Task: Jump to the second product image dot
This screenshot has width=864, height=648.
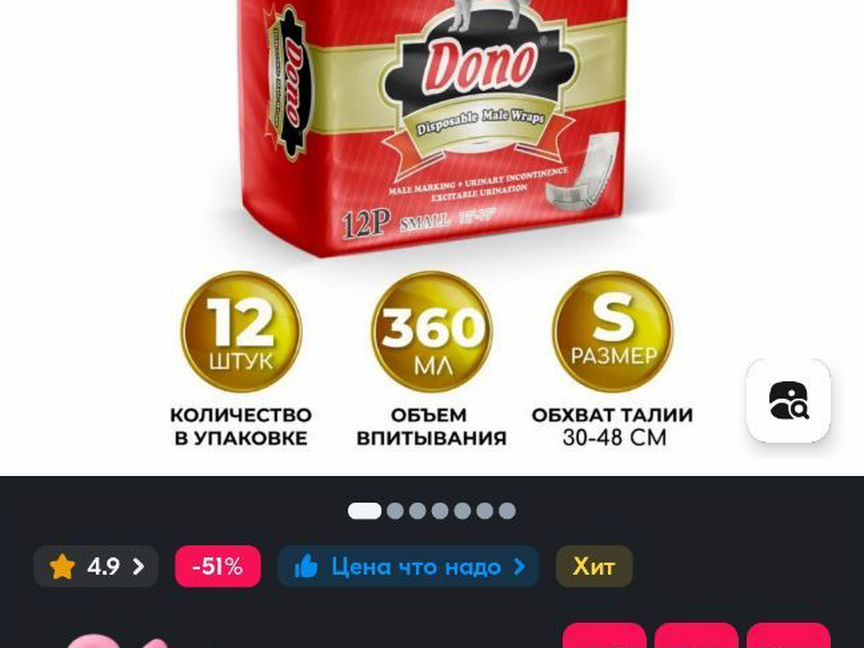Action: tap(395, 511)
